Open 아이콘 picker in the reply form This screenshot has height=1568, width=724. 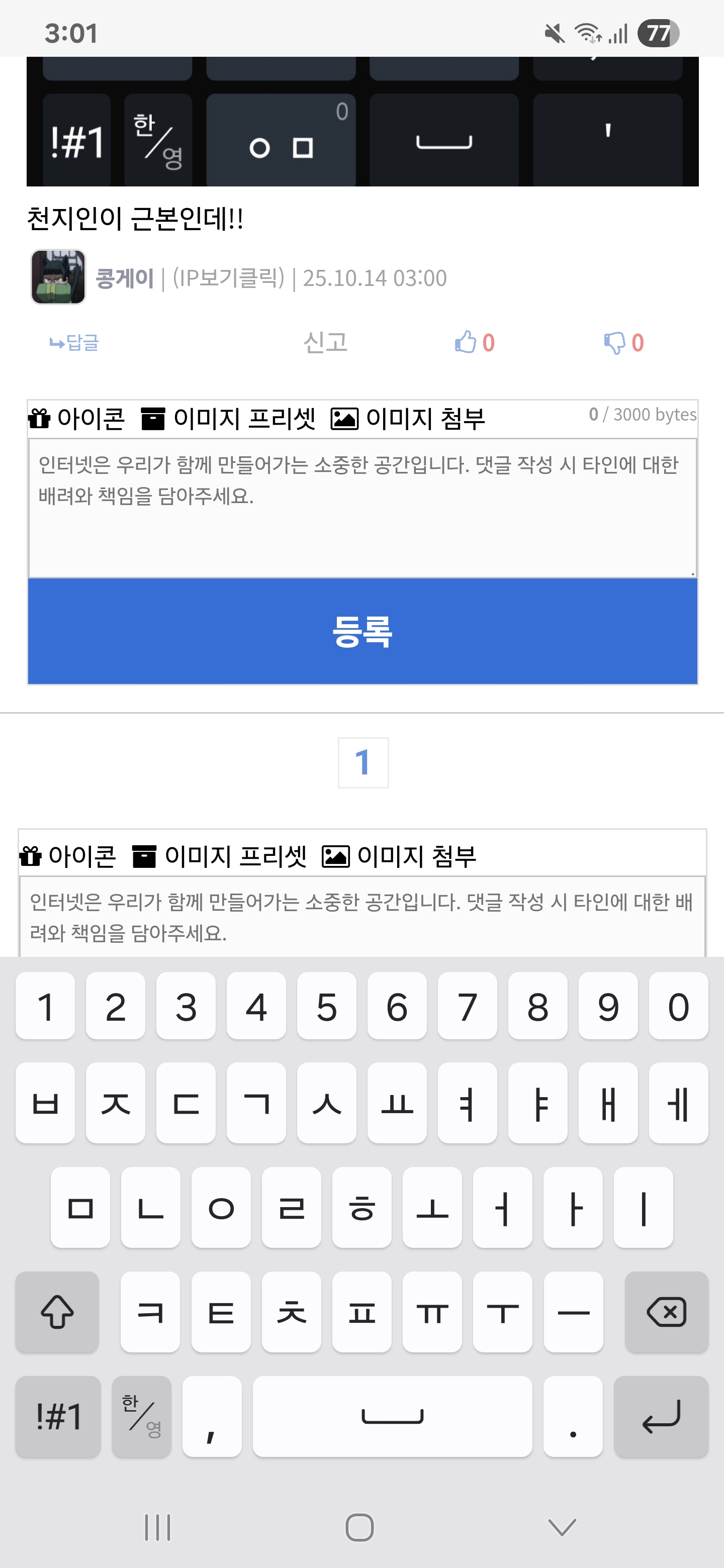(77, 419)
